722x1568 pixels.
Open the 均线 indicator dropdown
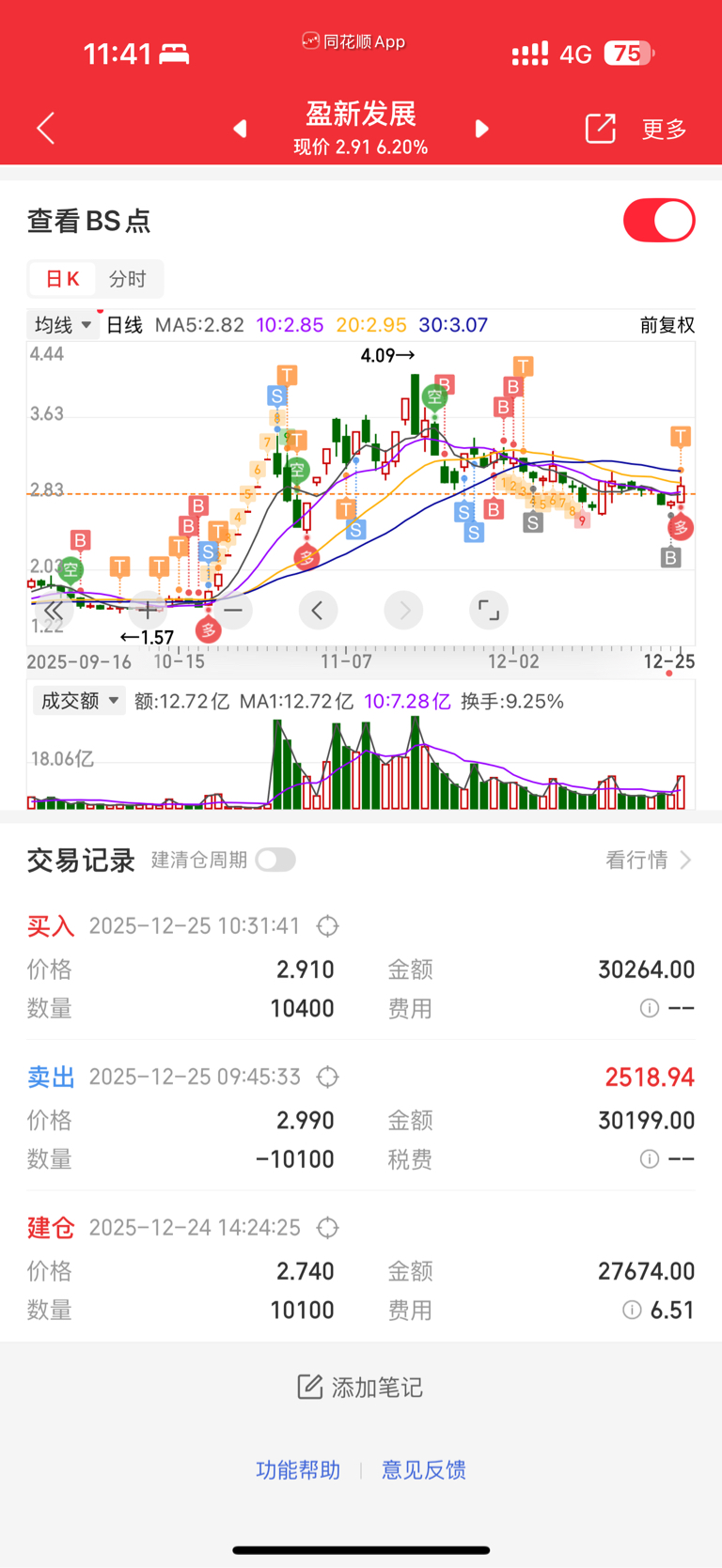[63, 325]
